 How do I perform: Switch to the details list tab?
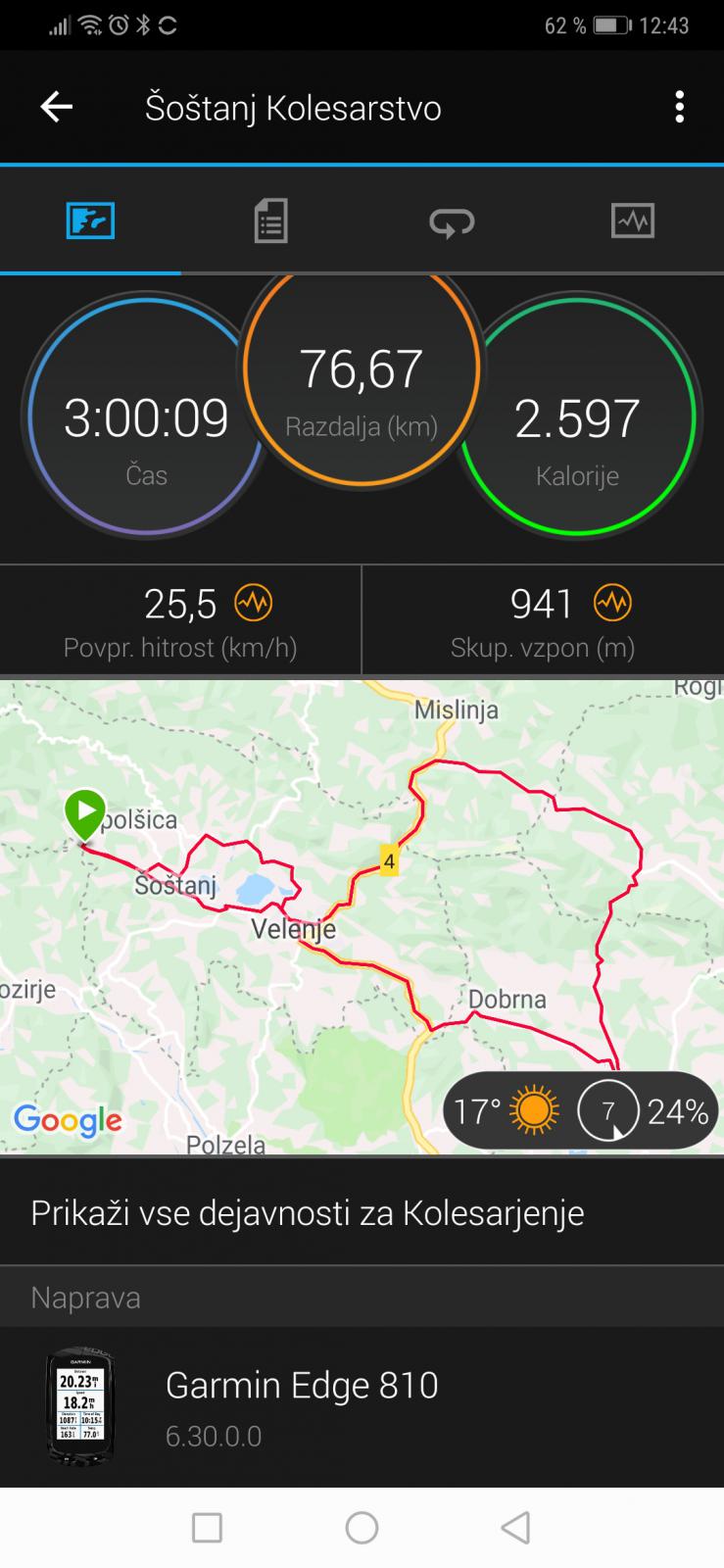pyautogui.click(x=270, y=220)
